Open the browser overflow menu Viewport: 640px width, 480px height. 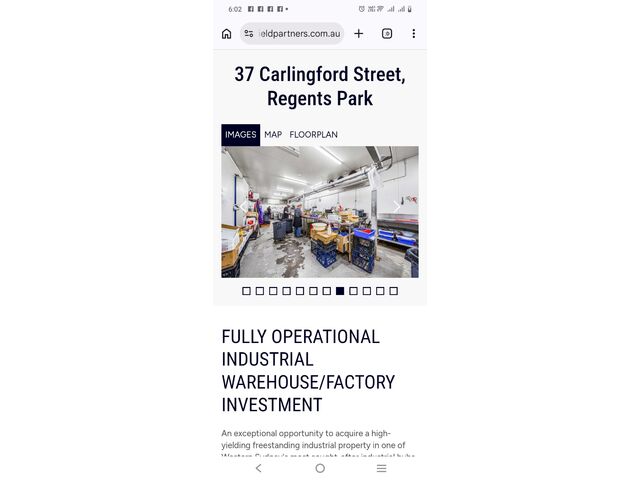click(413, 34)
